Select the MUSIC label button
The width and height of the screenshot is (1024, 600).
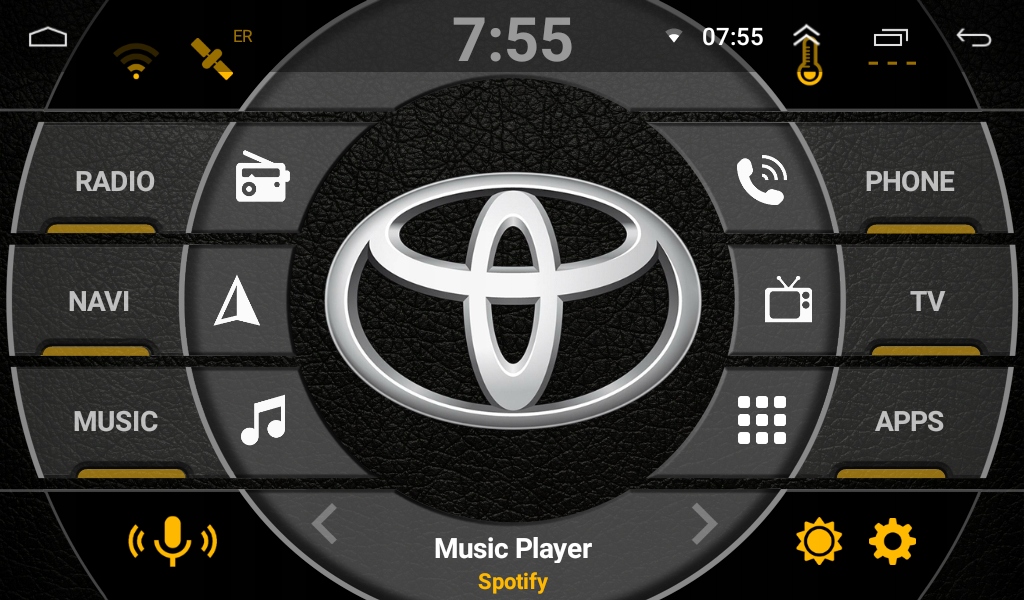[x=115, y=421]
